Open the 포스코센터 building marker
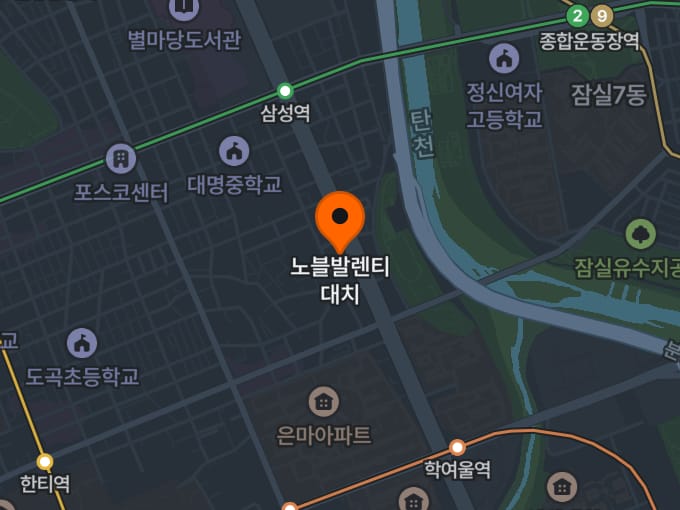Image resolution: width=680 pixels, height=510 pixels. 121,159
